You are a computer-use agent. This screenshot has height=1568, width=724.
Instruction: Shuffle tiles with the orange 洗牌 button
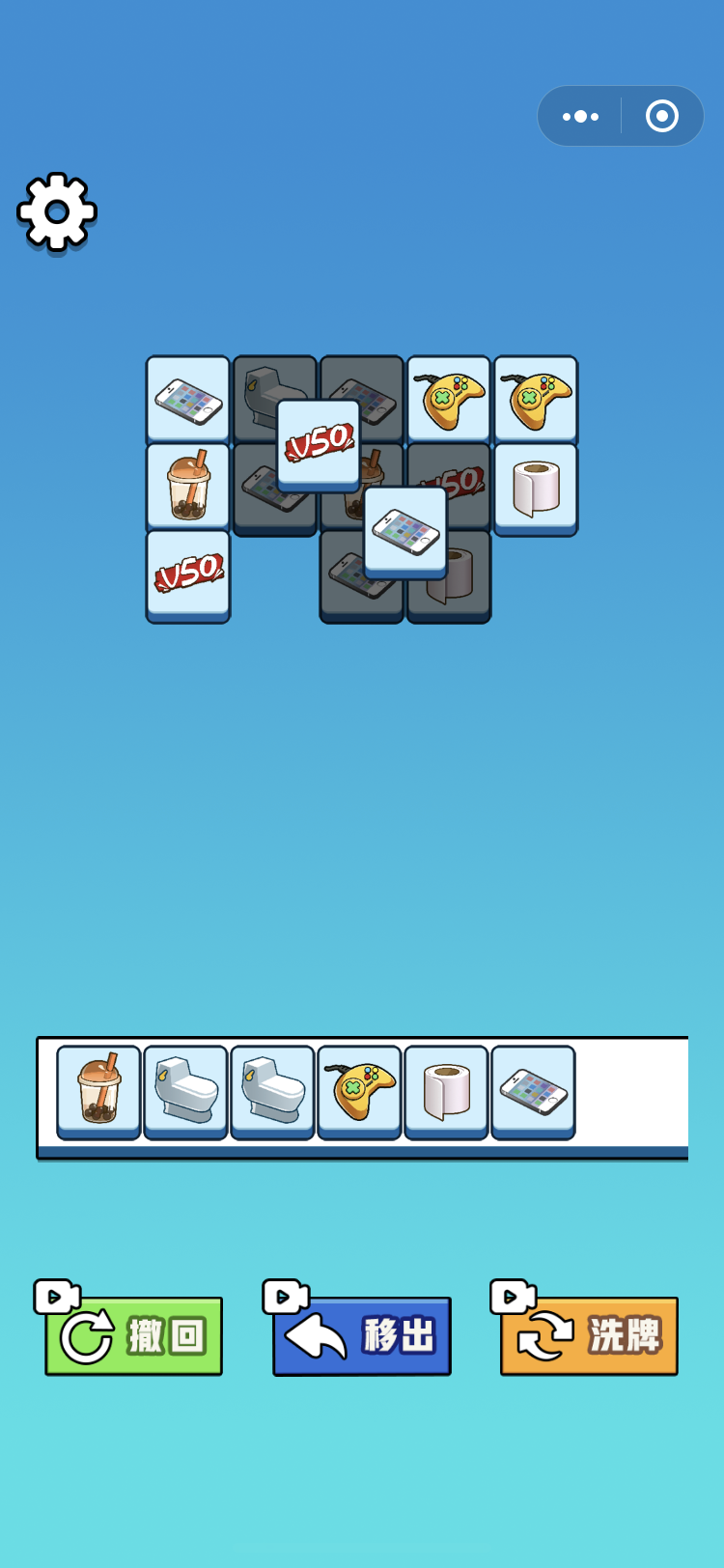pyautogui.click(x=589, y=1335)
